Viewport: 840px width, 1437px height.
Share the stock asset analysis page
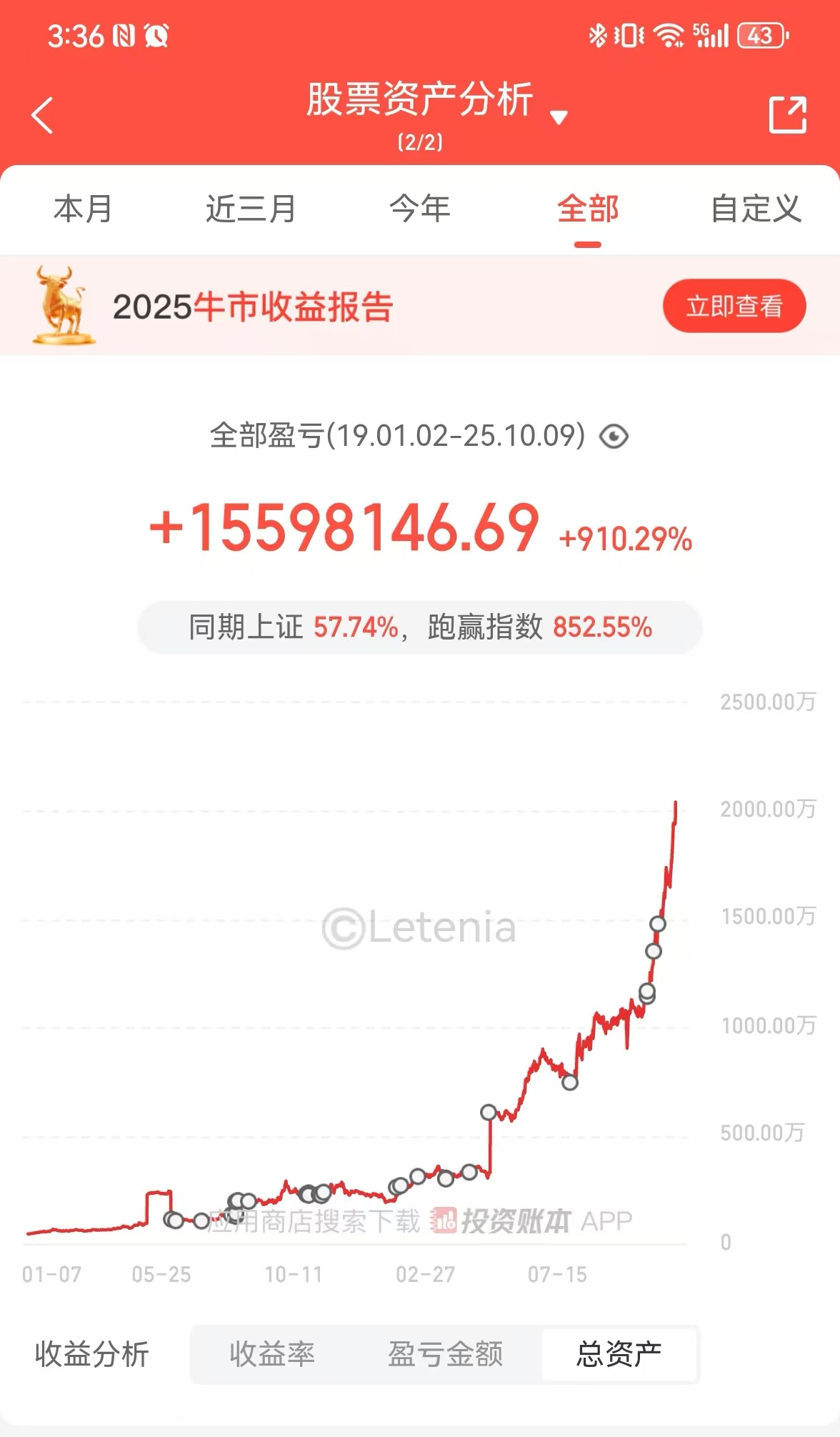point(787,115)
